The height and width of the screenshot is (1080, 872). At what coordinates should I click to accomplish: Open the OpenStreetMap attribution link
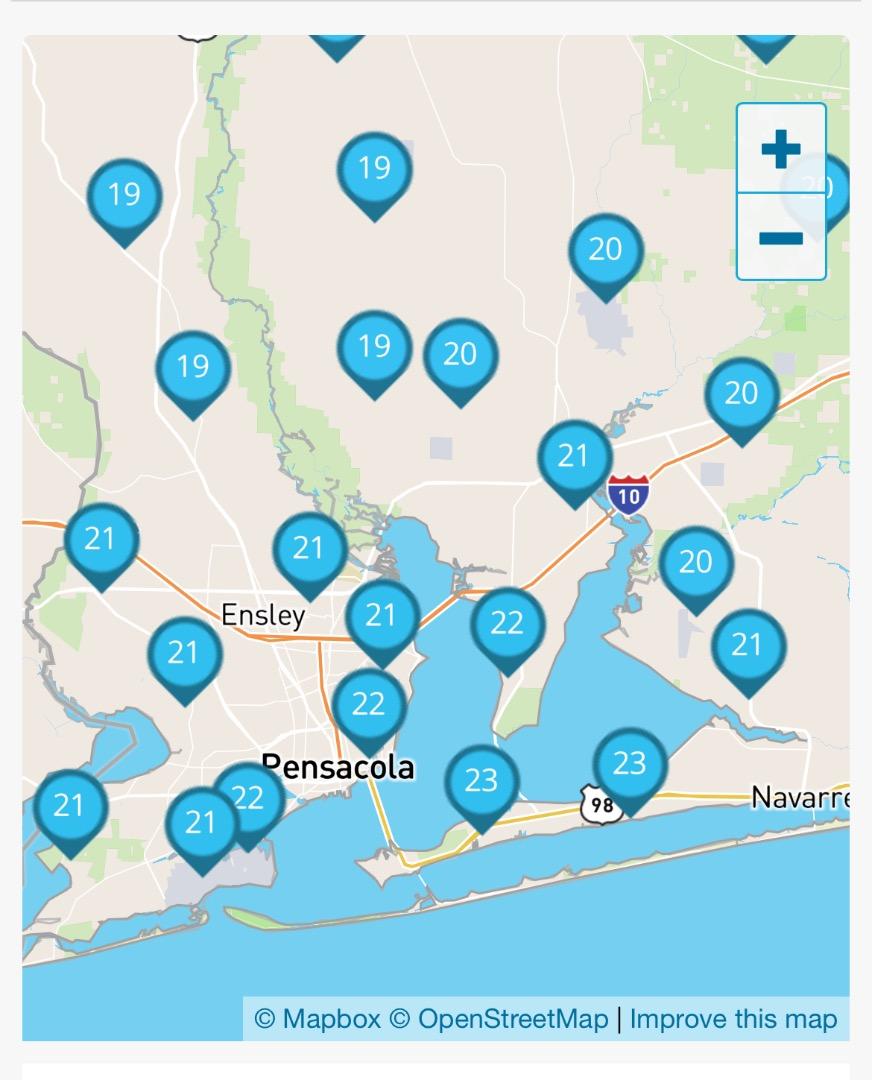[498, 1019]
